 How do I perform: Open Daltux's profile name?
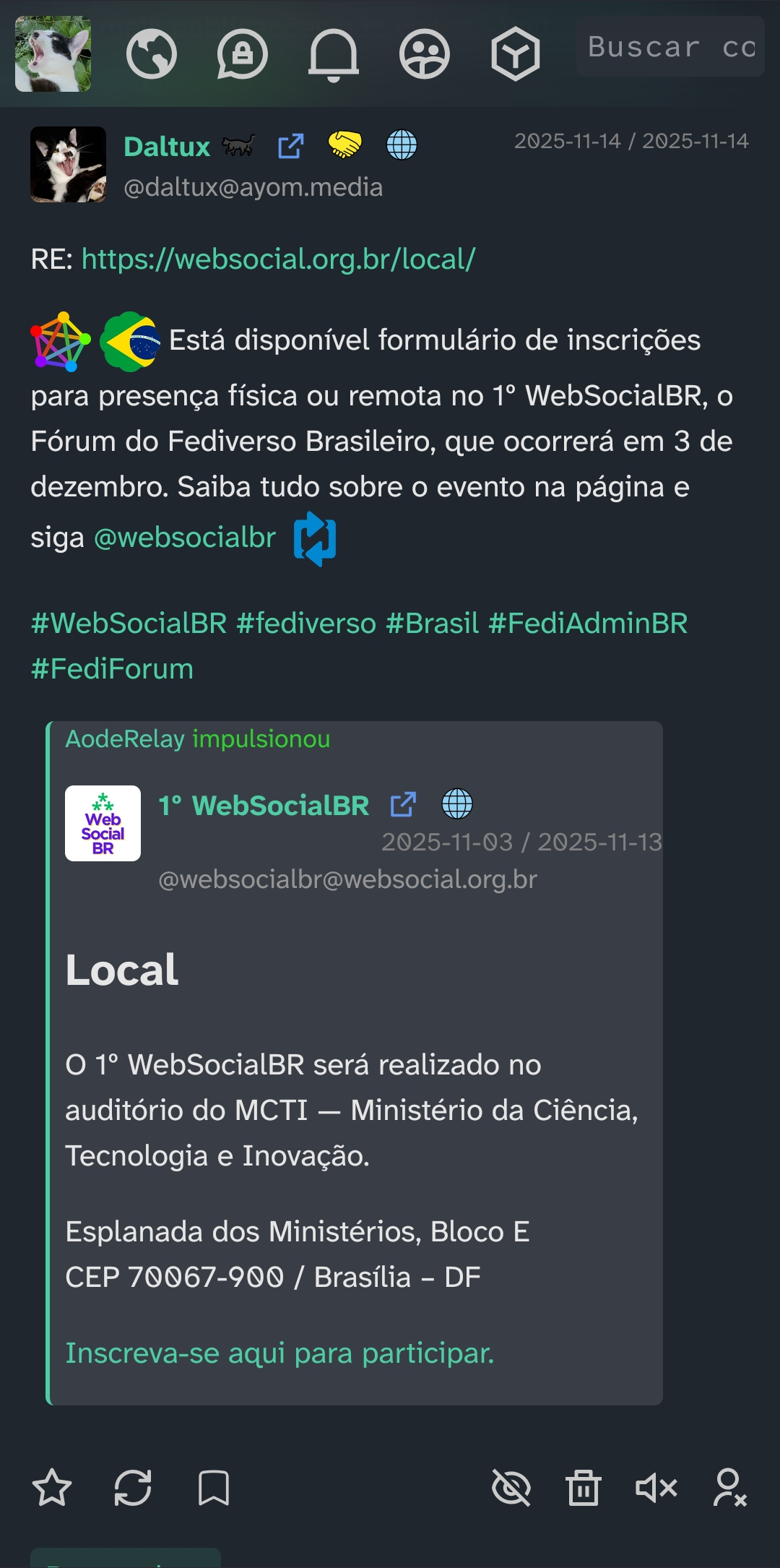click(167, 147)
